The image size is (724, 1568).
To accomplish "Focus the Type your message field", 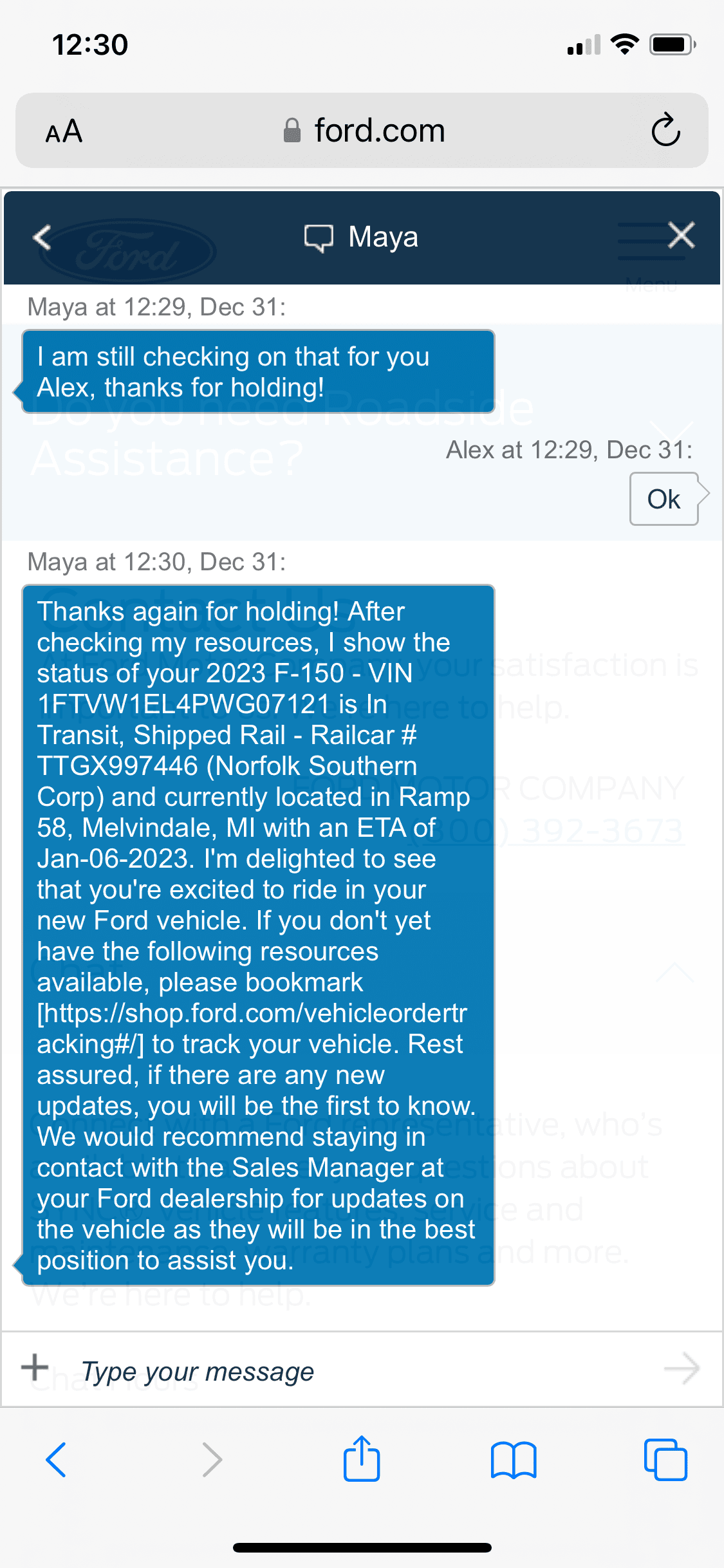I will click(360, 1371).
